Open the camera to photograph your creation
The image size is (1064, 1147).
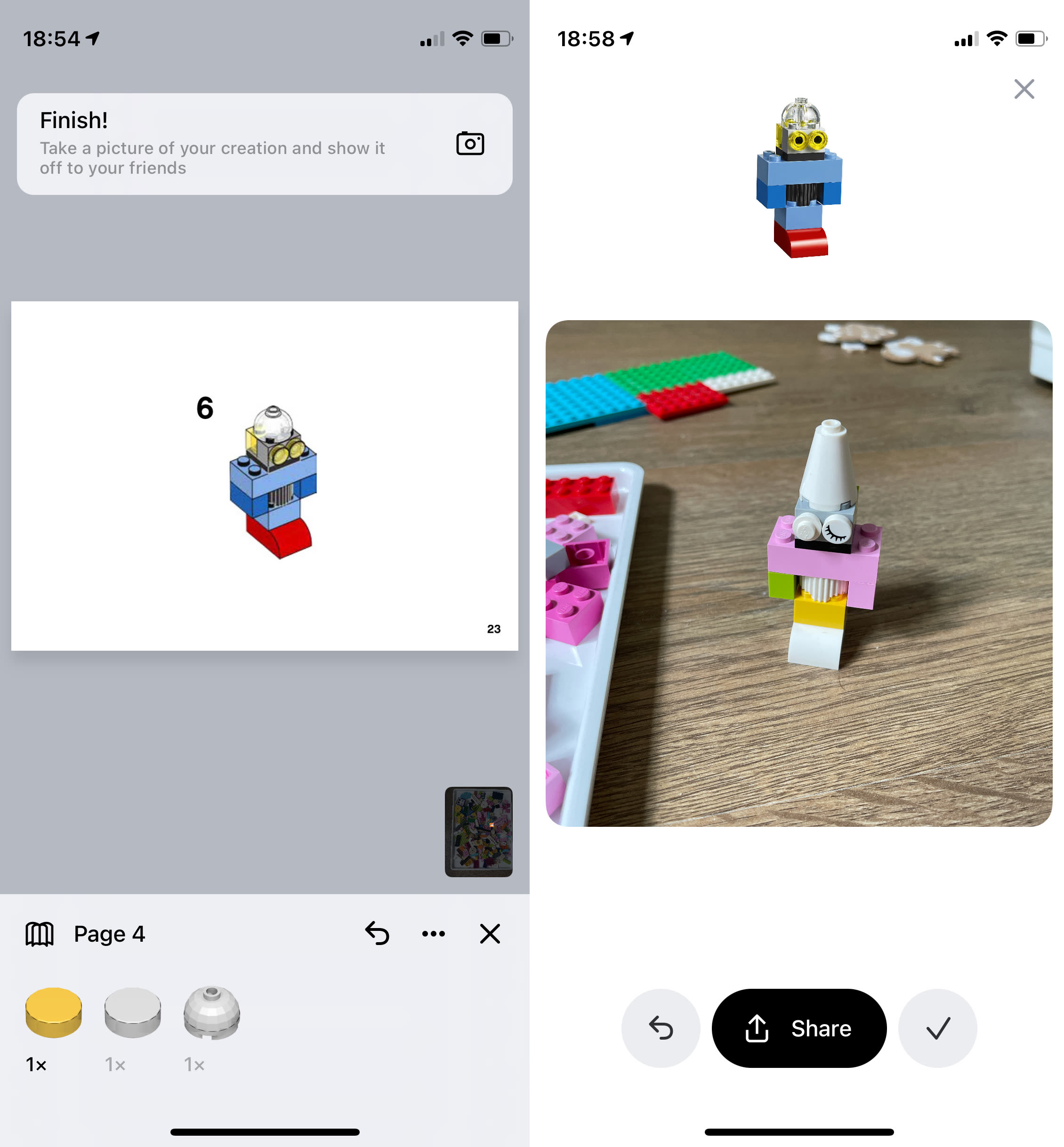point(470,143)
